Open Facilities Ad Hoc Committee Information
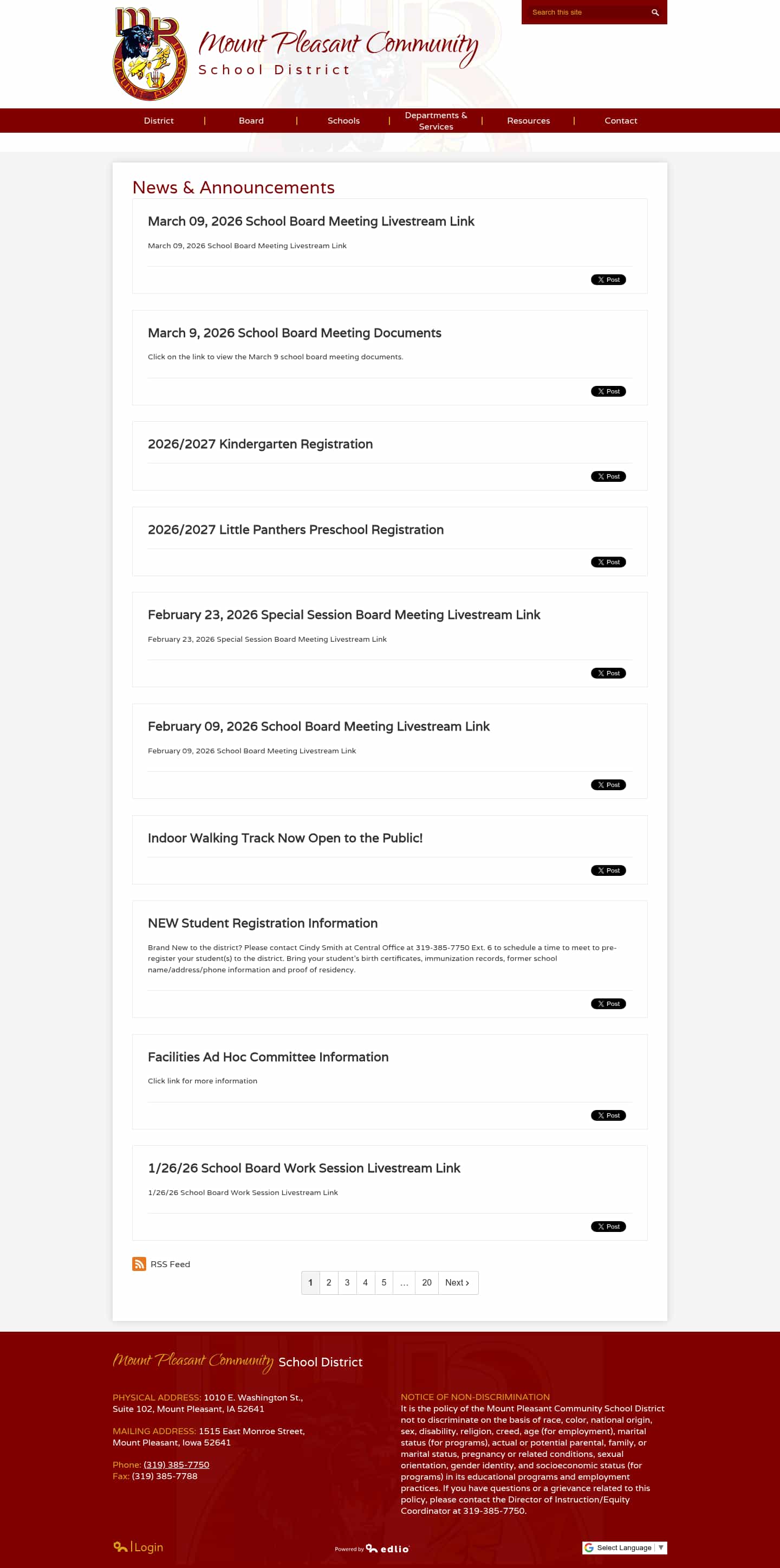 pos(268,1057)
